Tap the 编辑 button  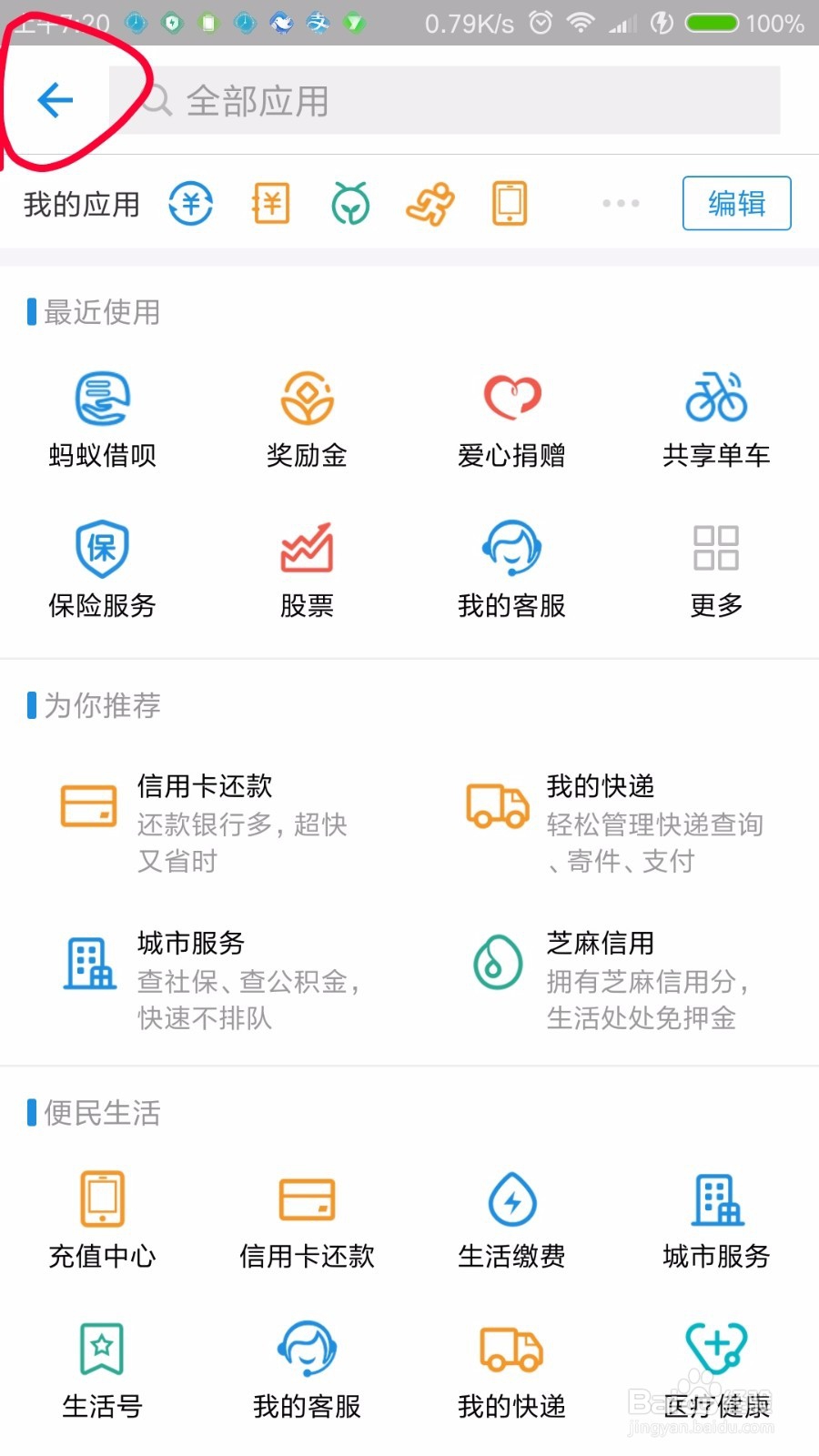tap(736, 203)
